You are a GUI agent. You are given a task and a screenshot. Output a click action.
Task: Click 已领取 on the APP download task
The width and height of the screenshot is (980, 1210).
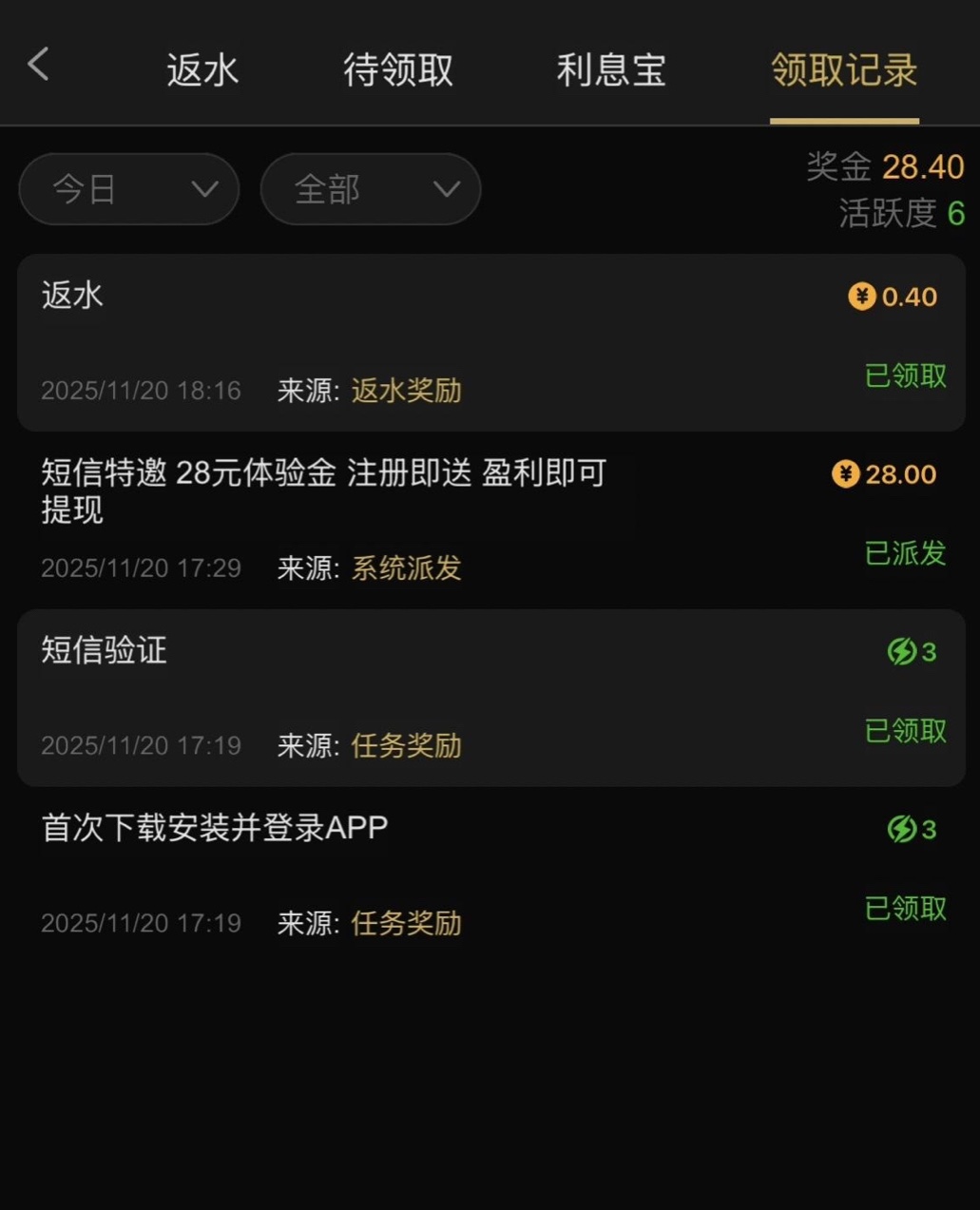point(905,909)
